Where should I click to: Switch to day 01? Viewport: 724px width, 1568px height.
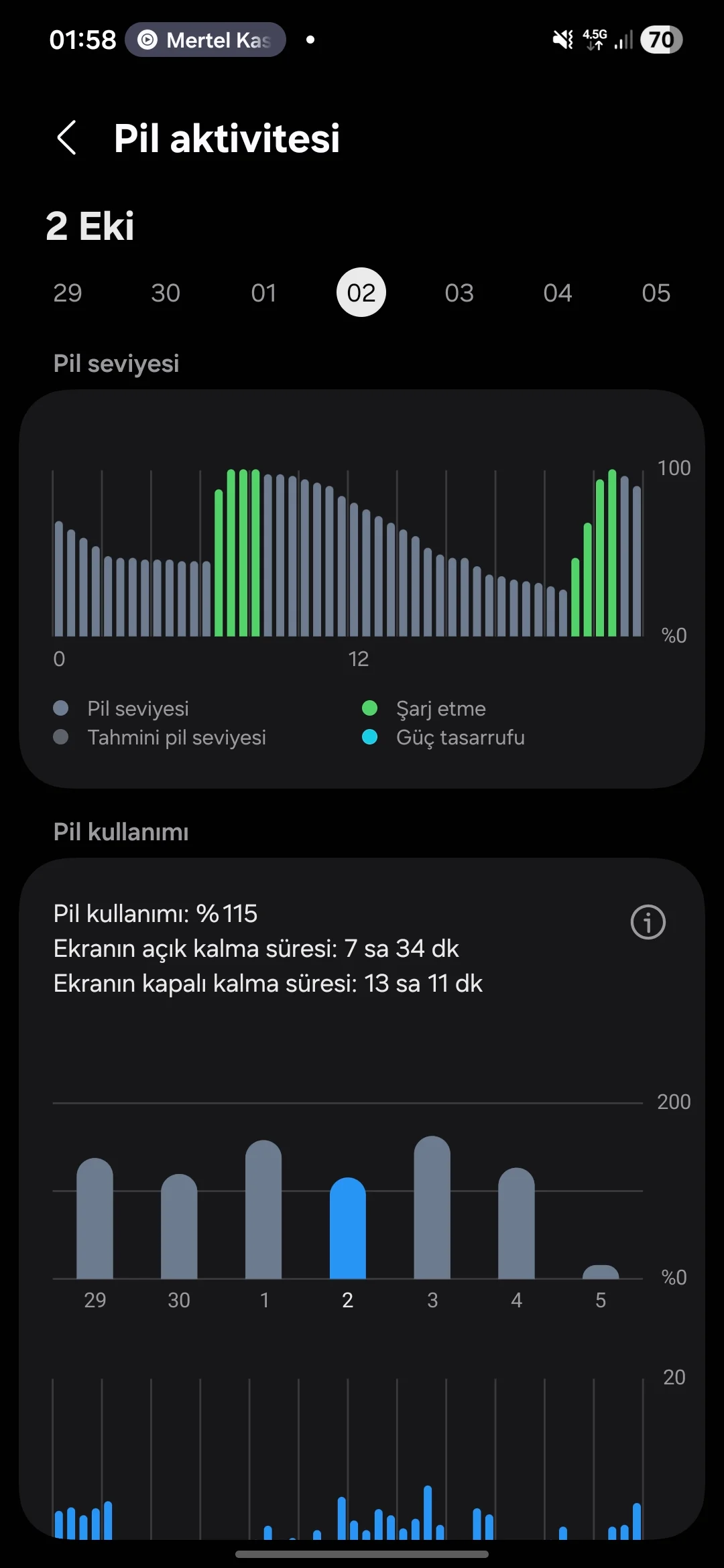click(x=263, y=293)
